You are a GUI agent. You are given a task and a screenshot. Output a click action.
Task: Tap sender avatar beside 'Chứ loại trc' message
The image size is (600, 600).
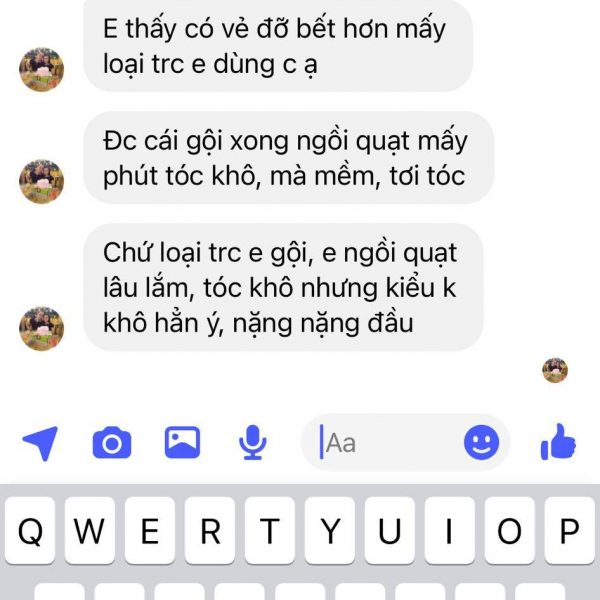coord(41,327)
